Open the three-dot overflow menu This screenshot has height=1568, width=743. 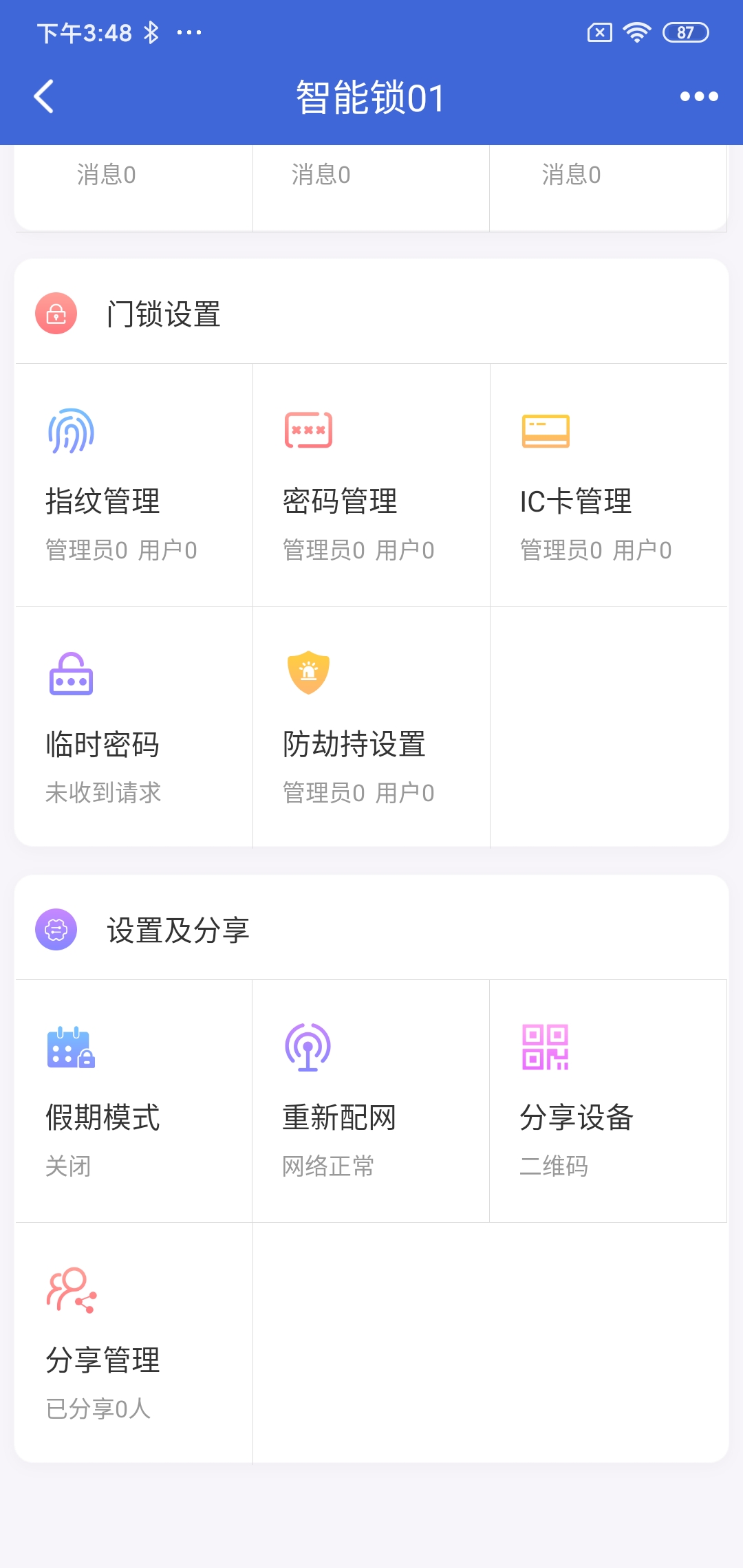pos(699,96)
